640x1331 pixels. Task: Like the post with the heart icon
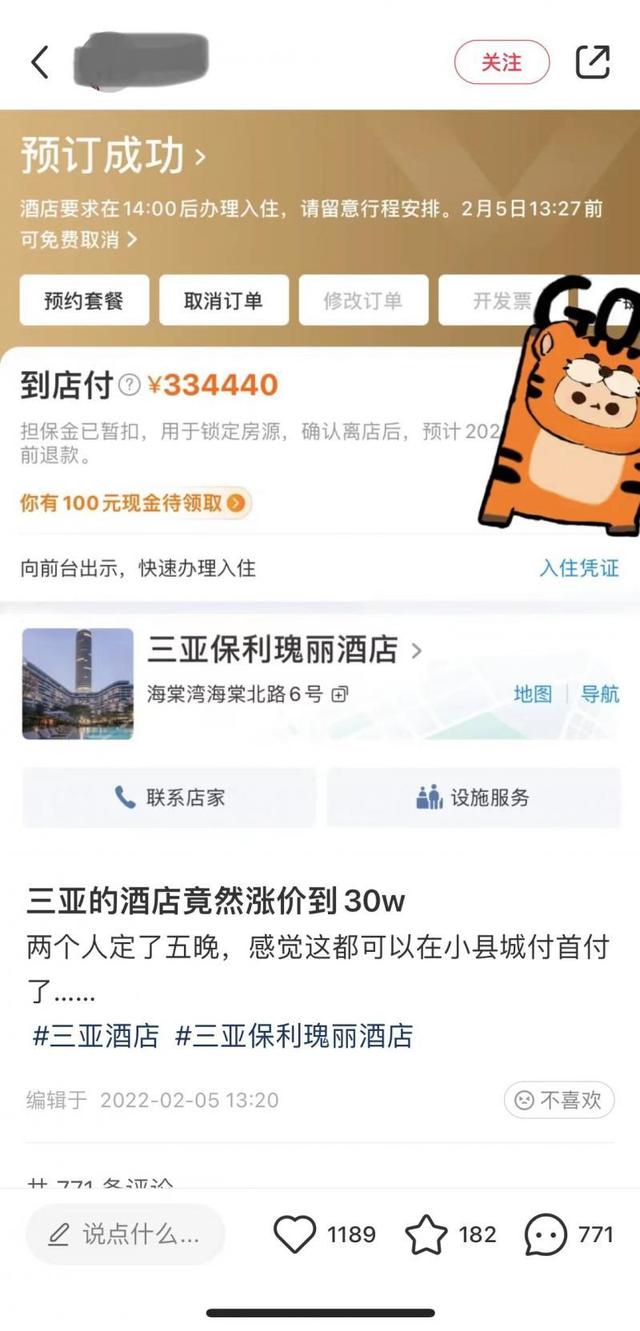click(295, 1235)
